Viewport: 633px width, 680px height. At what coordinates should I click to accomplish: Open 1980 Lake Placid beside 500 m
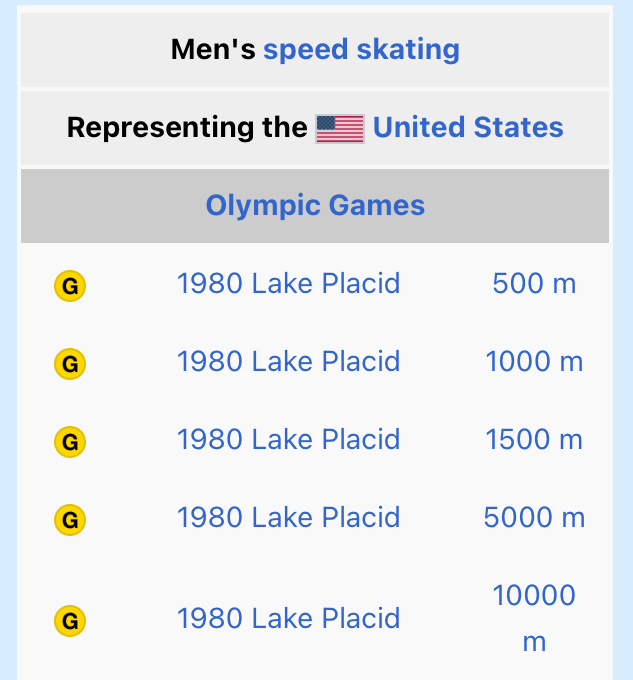[x=288, y=284]
